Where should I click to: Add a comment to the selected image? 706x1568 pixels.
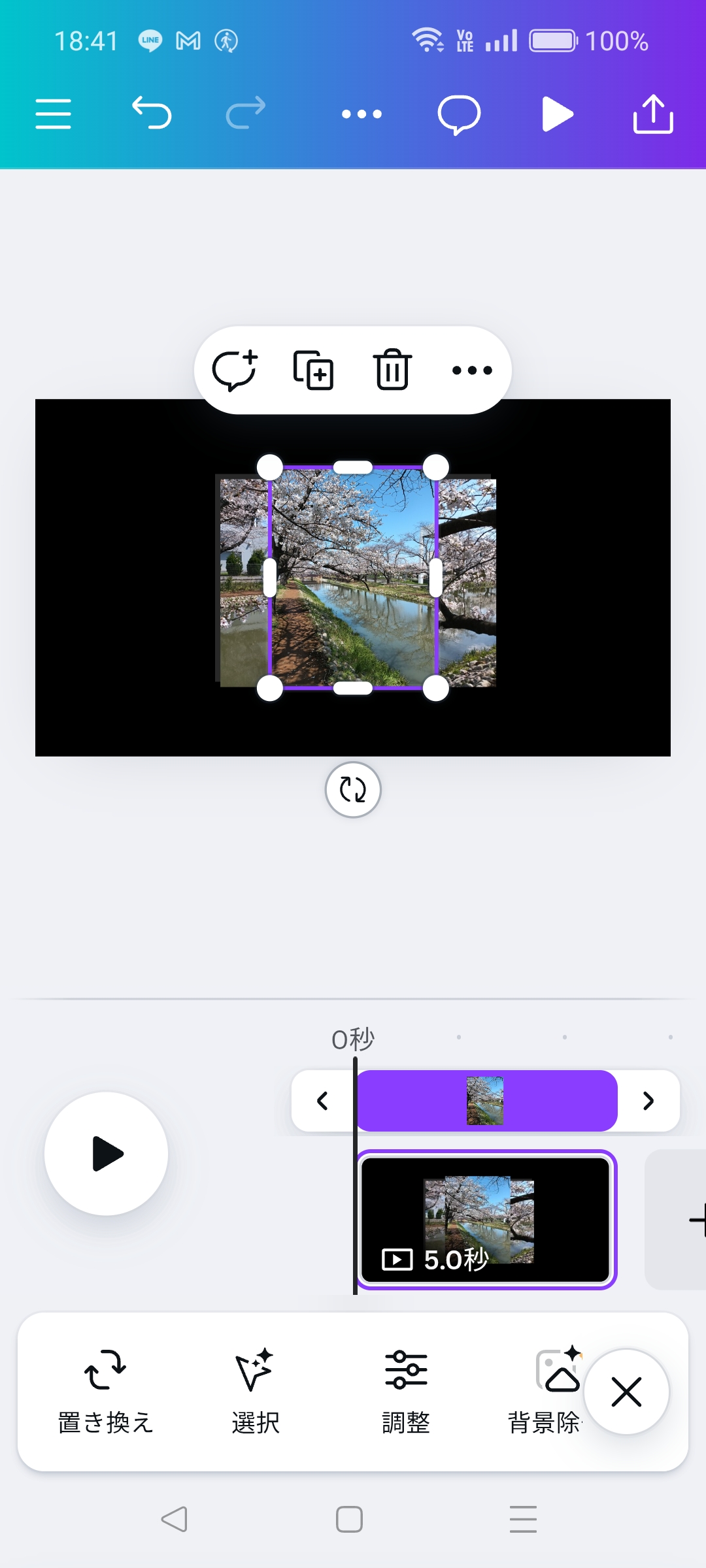(235, 370)
